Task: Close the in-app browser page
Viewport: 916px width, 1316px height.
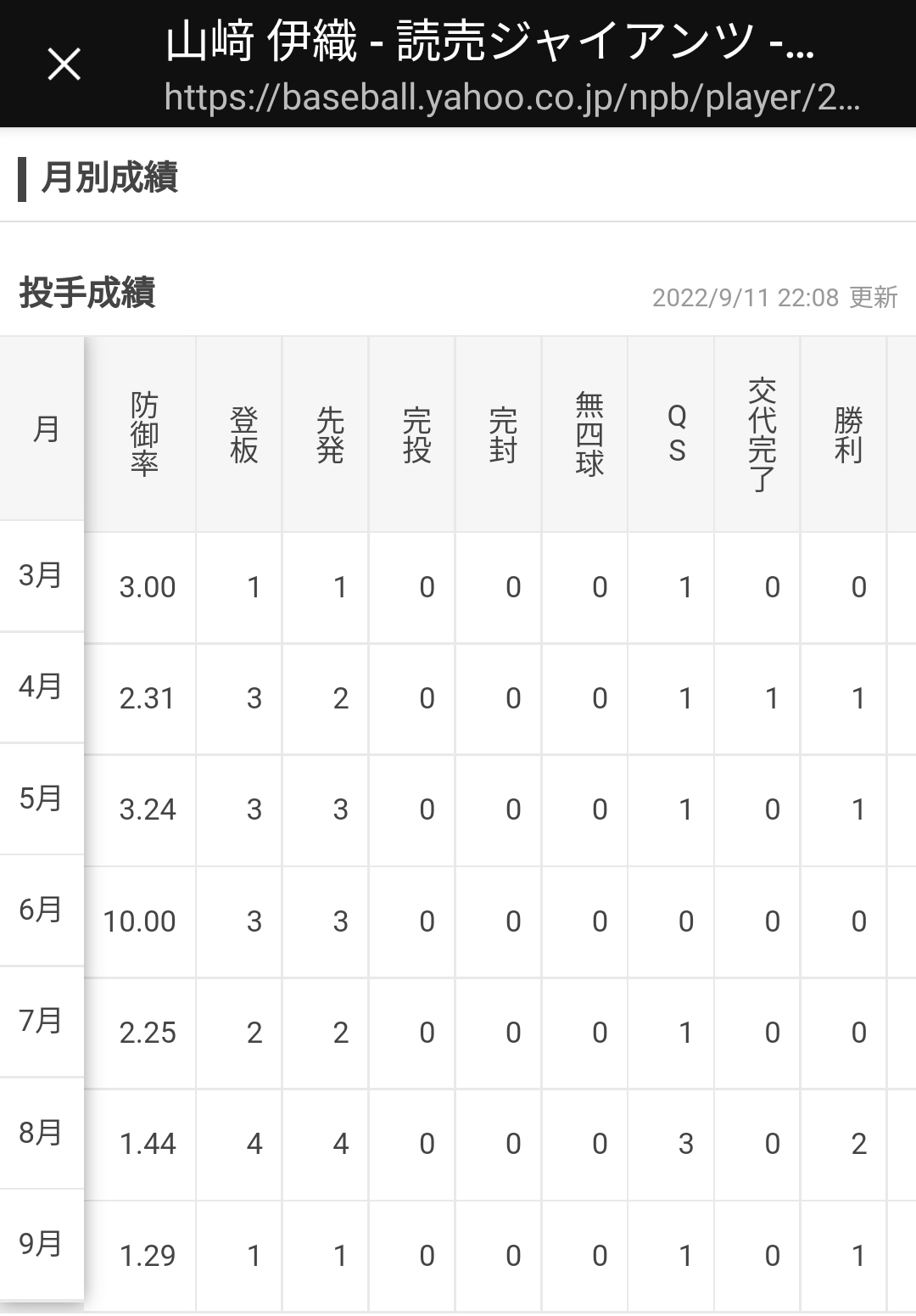Action: (x=64, y=64)
